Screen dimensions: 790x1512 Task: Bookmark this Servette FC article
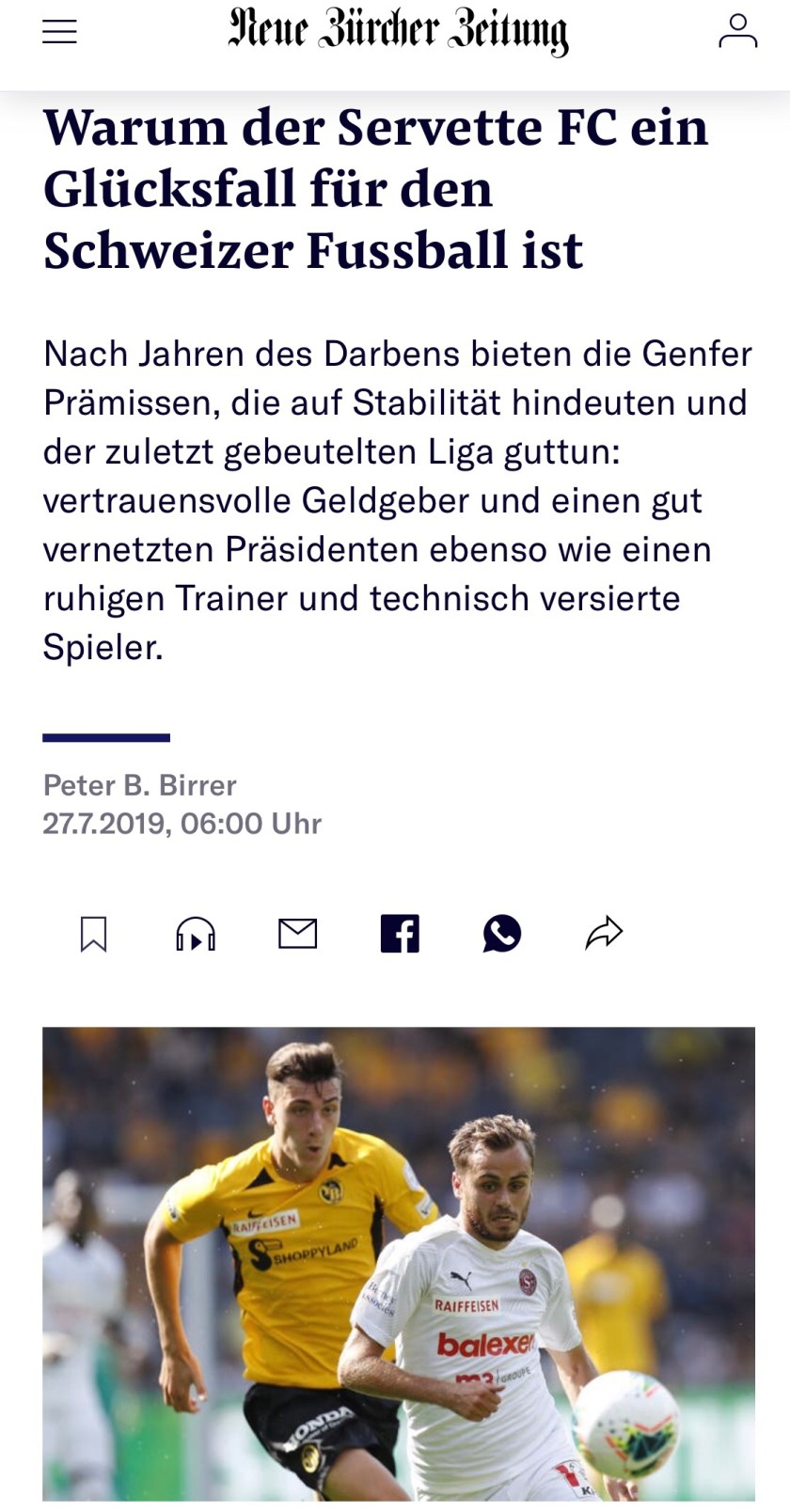(x=94, y=934)
